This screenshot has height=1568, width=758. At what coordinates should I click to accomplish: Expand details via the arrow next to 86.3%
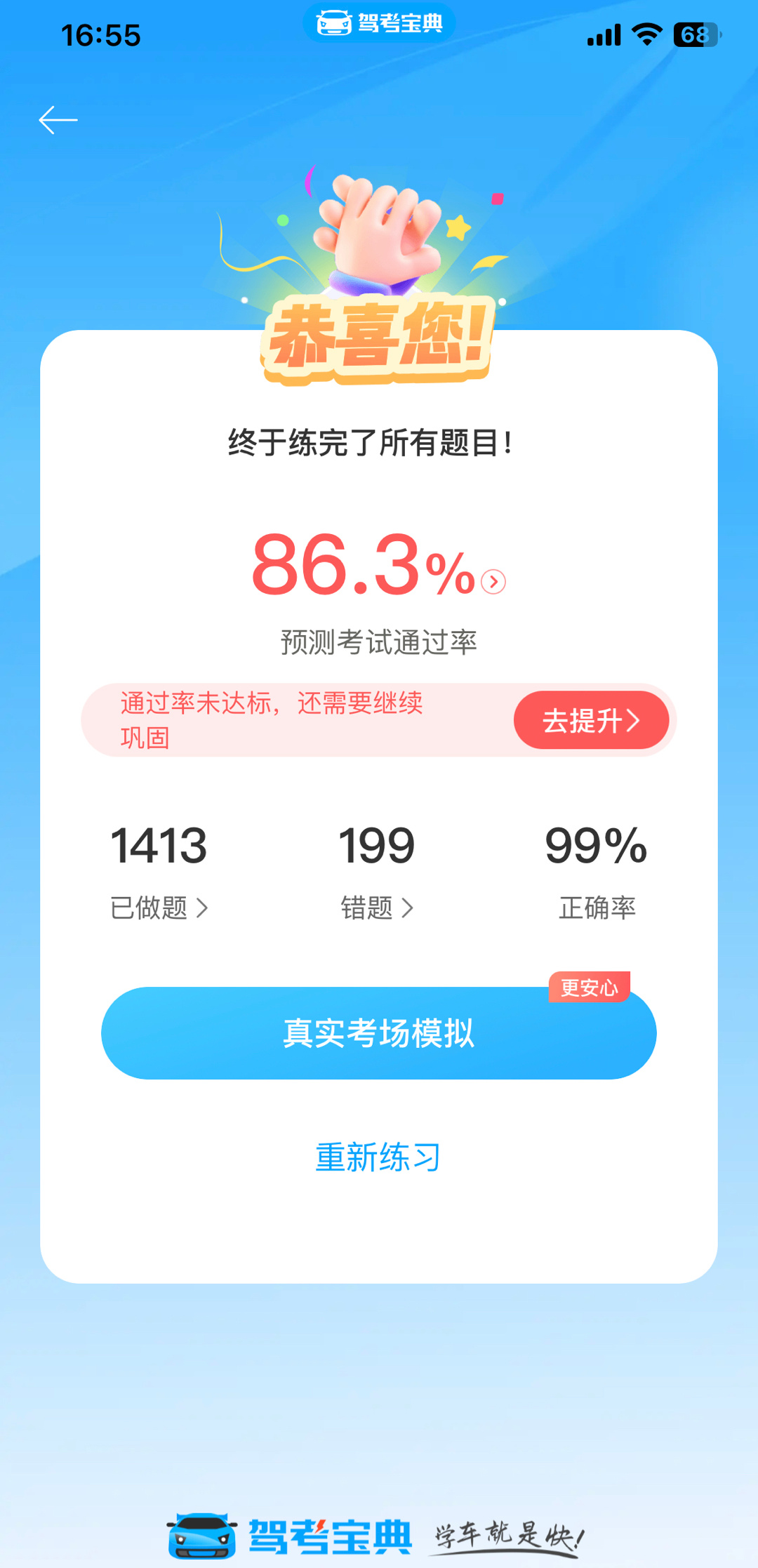tap(493, 580)
